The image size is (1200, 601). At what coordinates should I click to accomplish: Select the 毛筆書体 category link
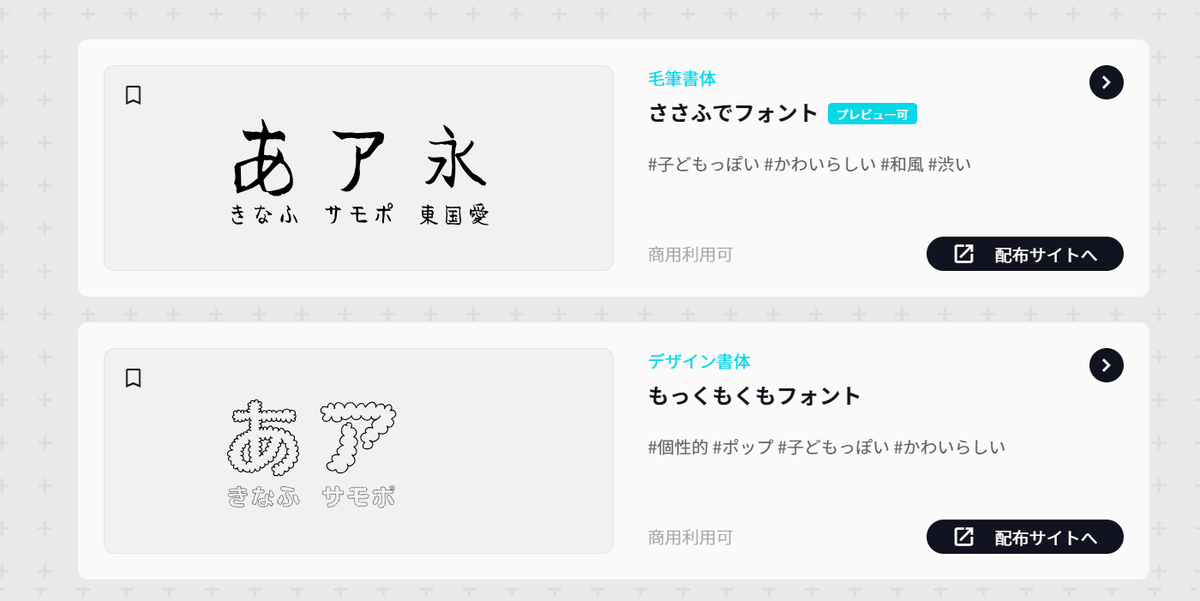tap(682, 78)
